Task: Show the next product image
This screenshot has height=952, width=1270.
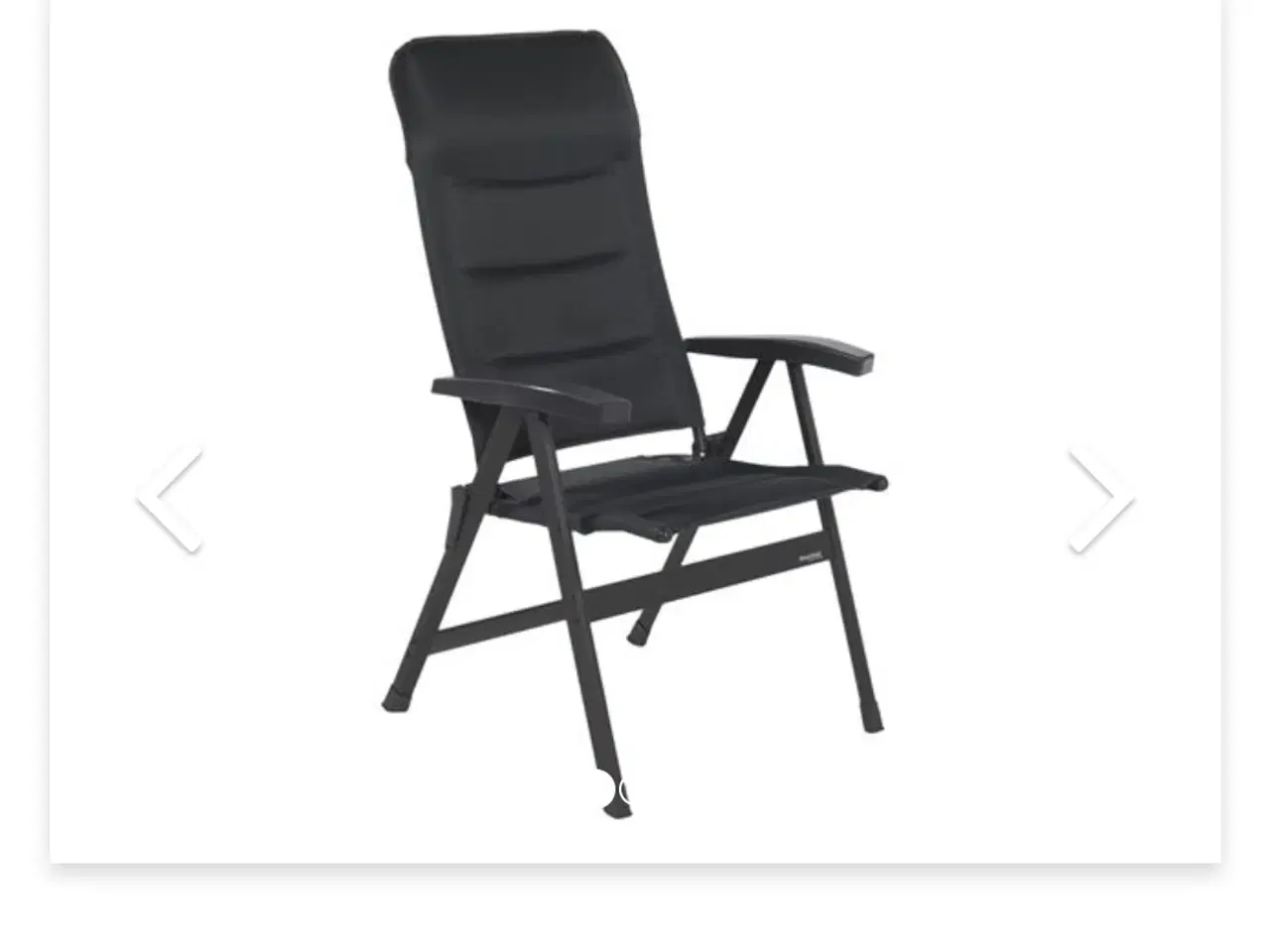Action: coord(1099,501)
